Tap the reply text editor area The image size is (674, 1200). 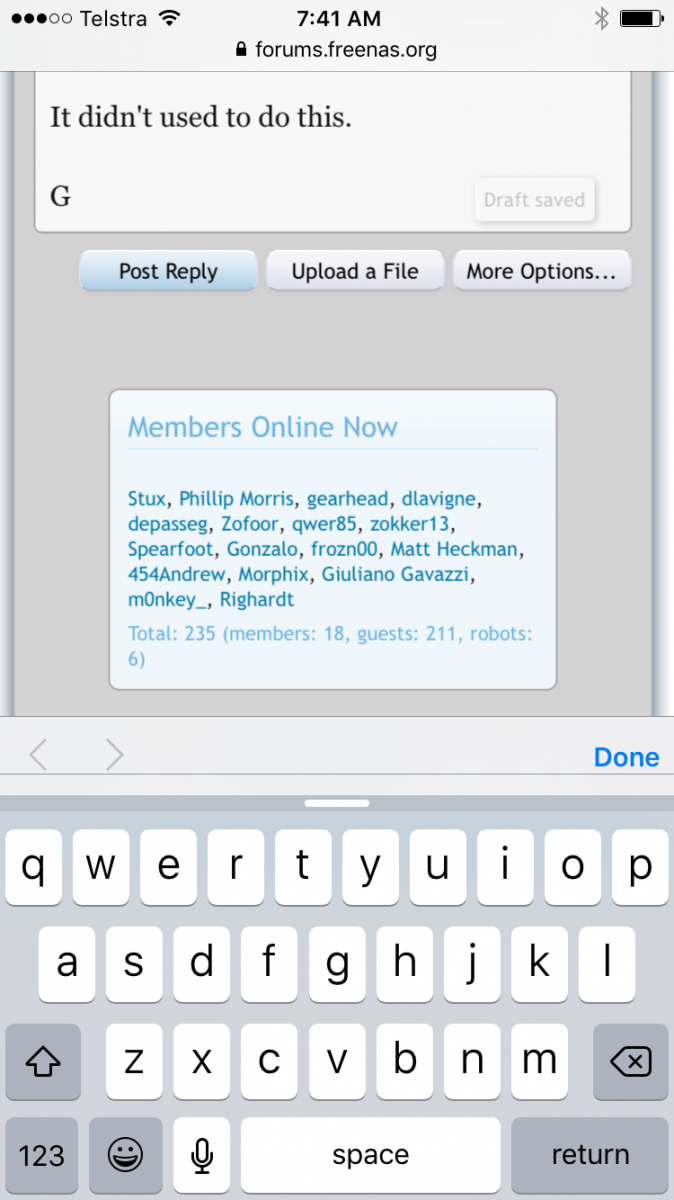[x=300, y=150]
